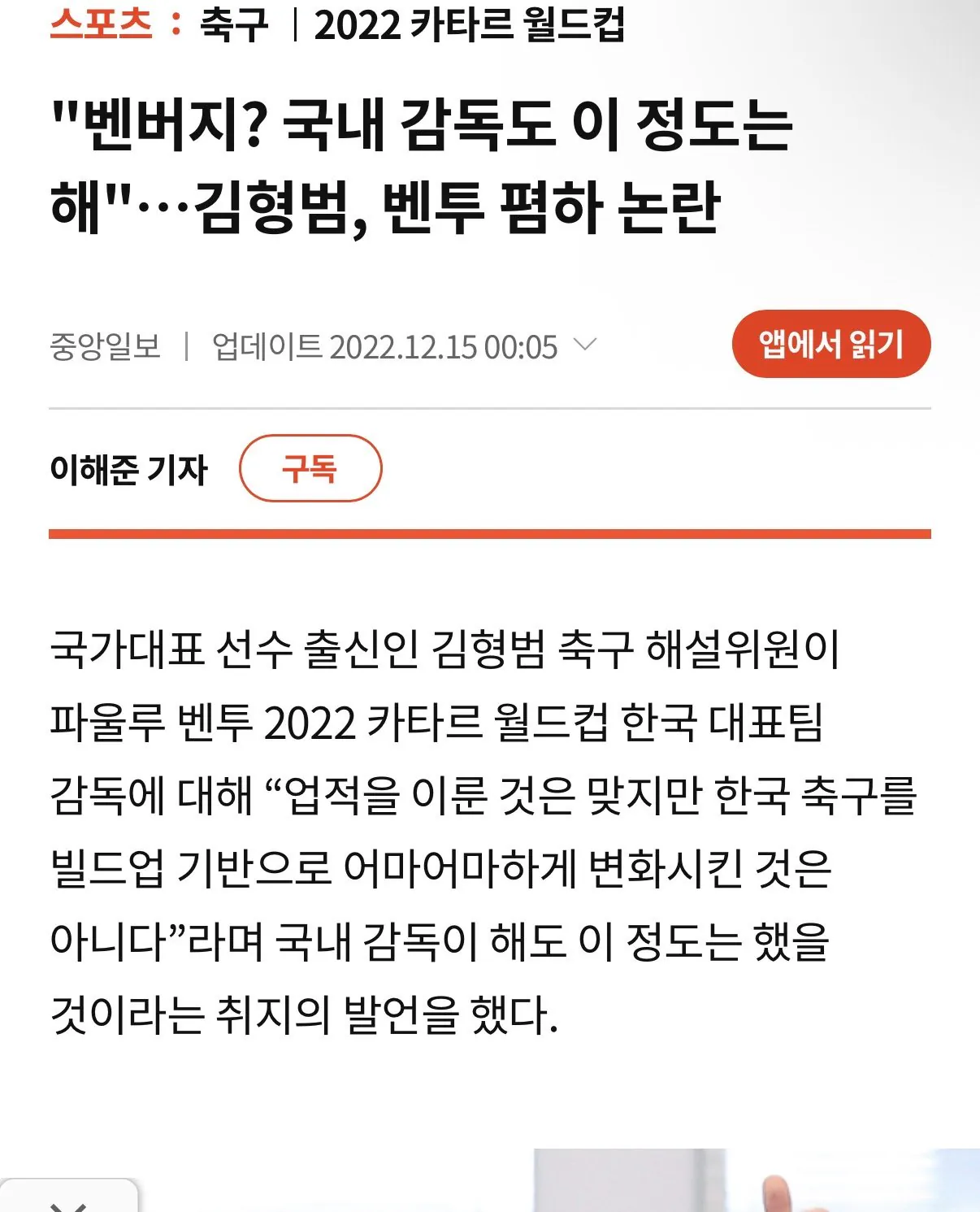Dismiss the bottom banner with X

pos(68,1205)
